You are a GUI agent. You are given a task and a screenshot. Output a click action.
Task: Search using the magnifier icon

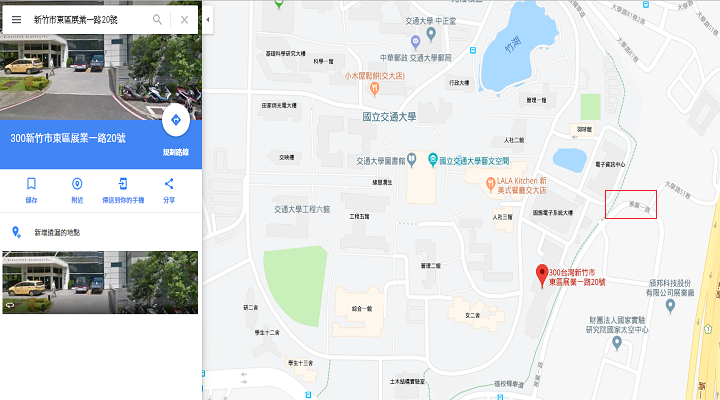[158, 19]
